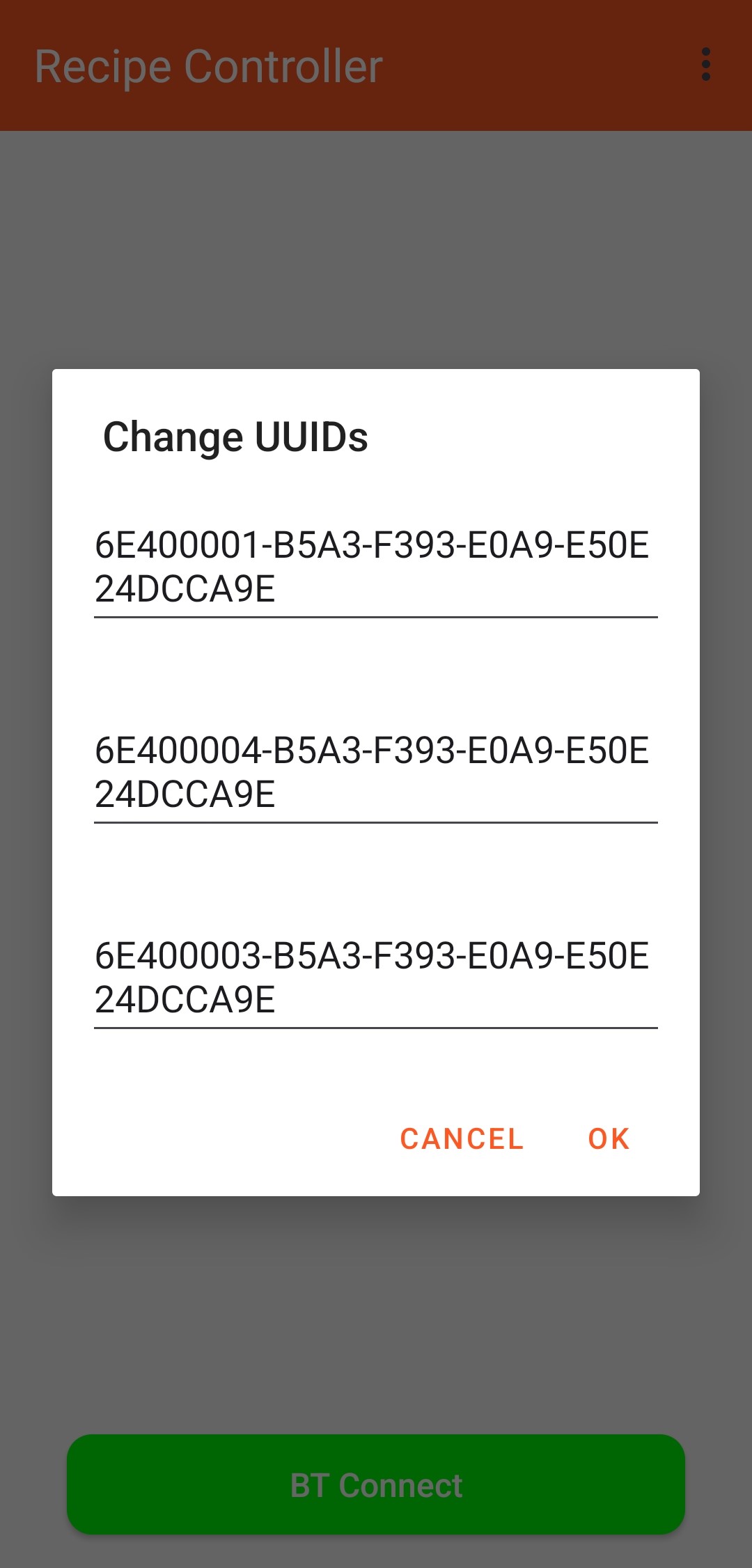Tap the BT Connect button
This screenshot has height=1568, width=752.
click(376, 1484)
